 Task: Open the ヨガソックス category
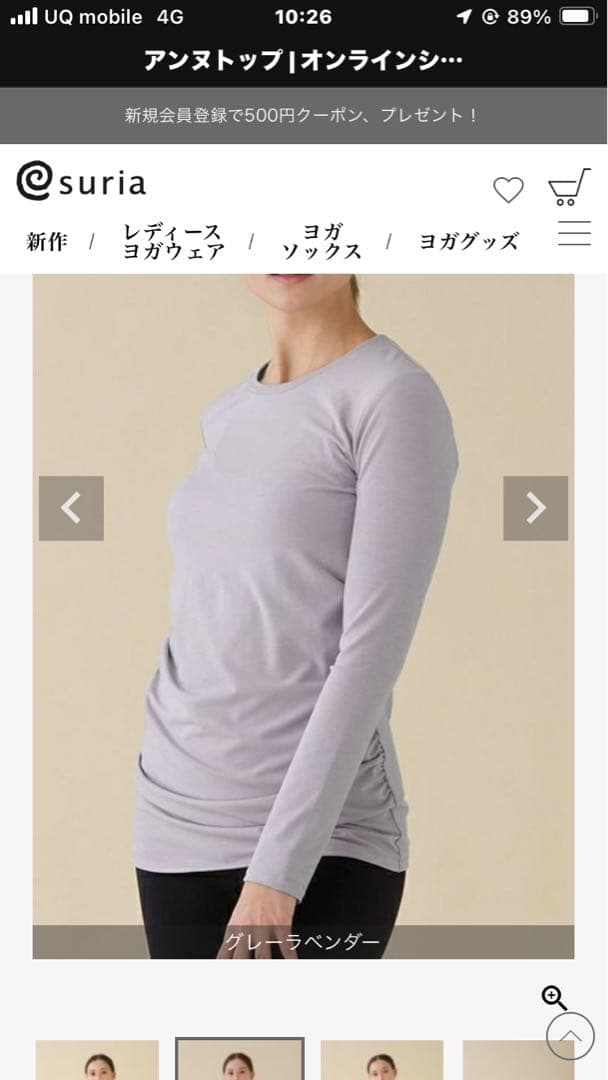point(321,241)
